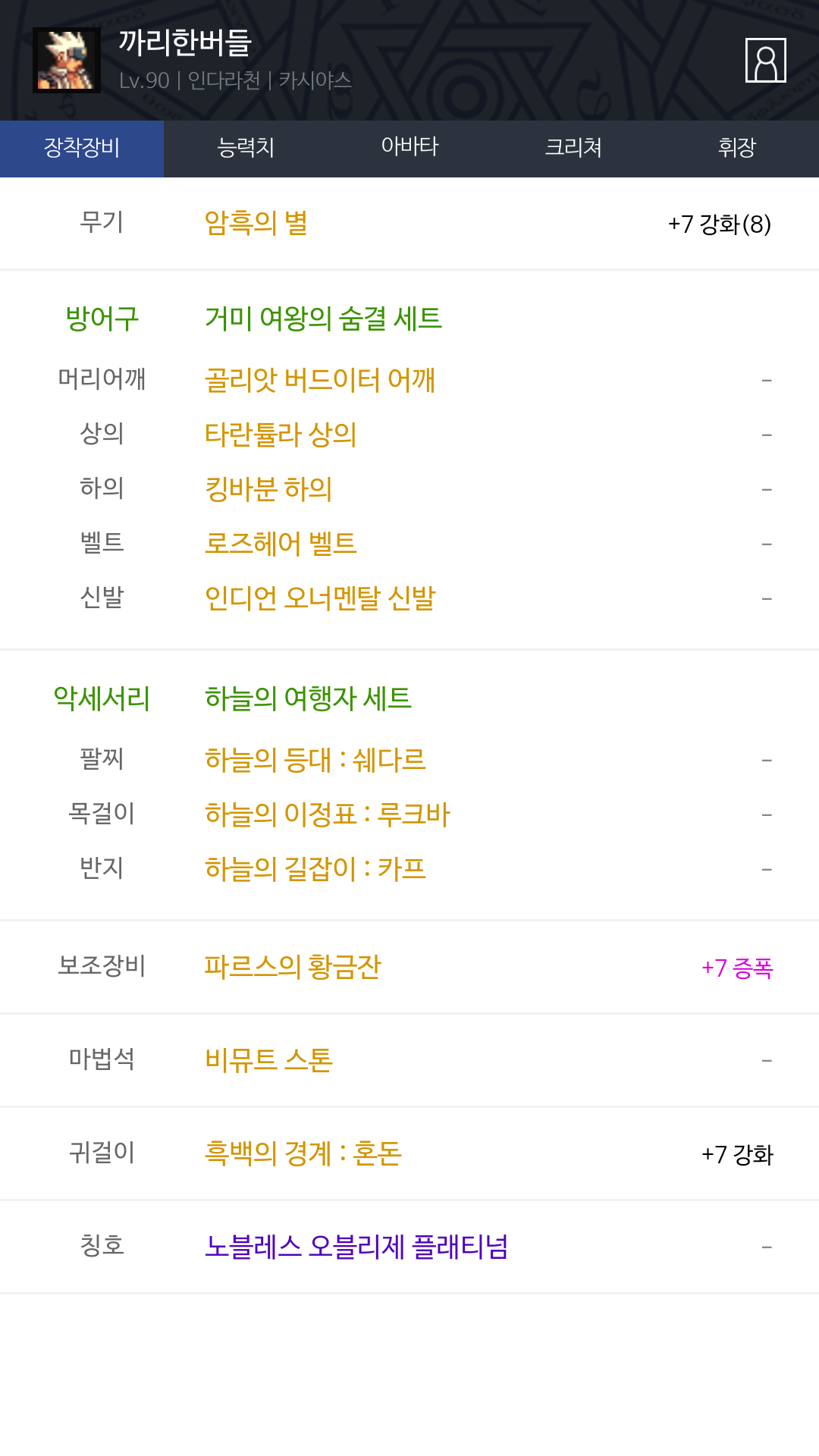The image size is (819, 1456).
Task: Switch to the 능력치 tab
Action: coord(246,148)
